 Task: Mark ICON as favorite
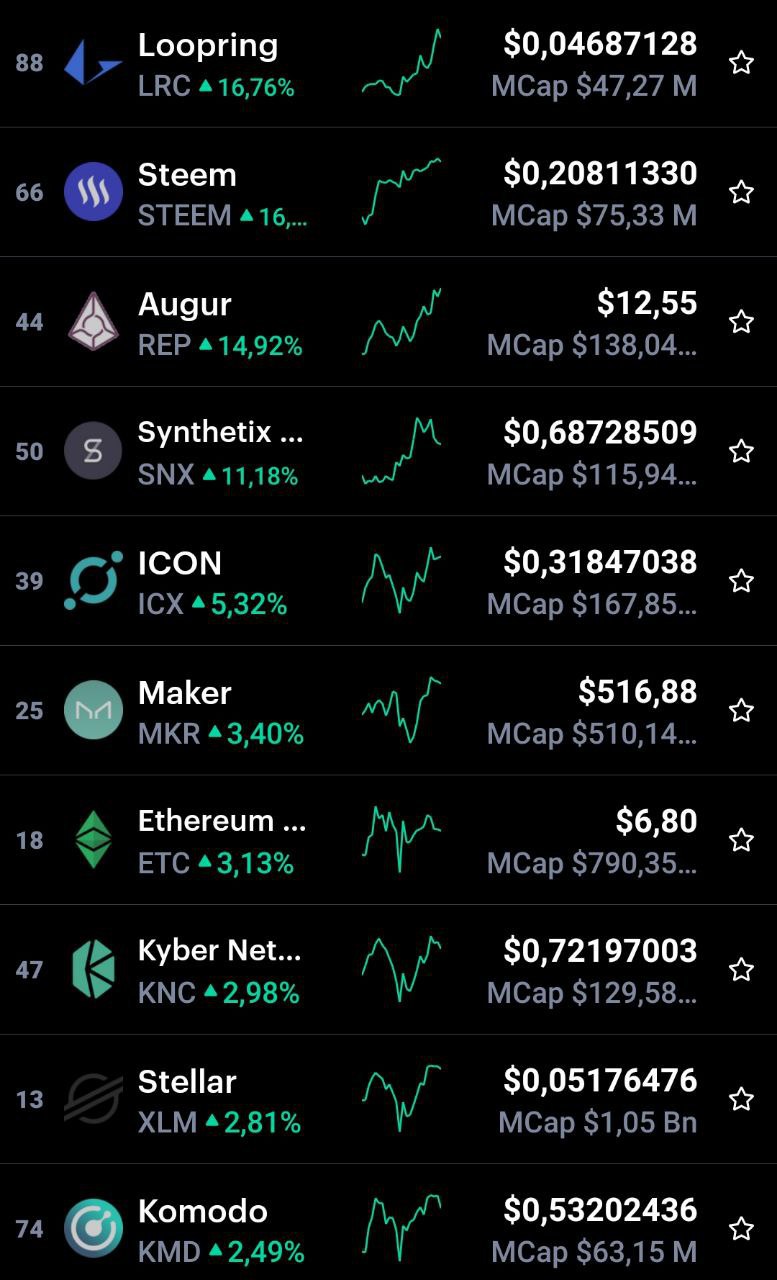[741, 581]
